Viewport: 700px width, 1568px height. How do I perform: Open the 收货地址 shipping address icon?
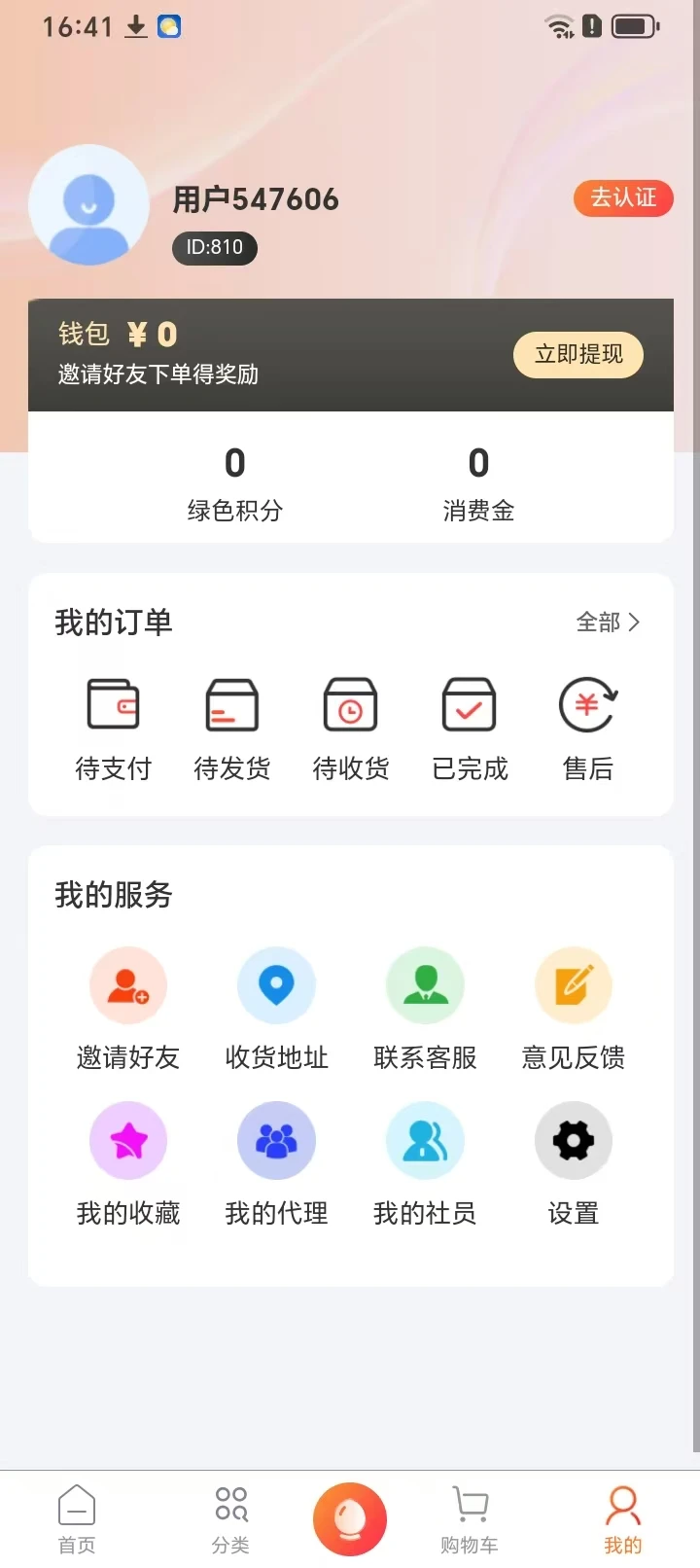click(276, 984)
